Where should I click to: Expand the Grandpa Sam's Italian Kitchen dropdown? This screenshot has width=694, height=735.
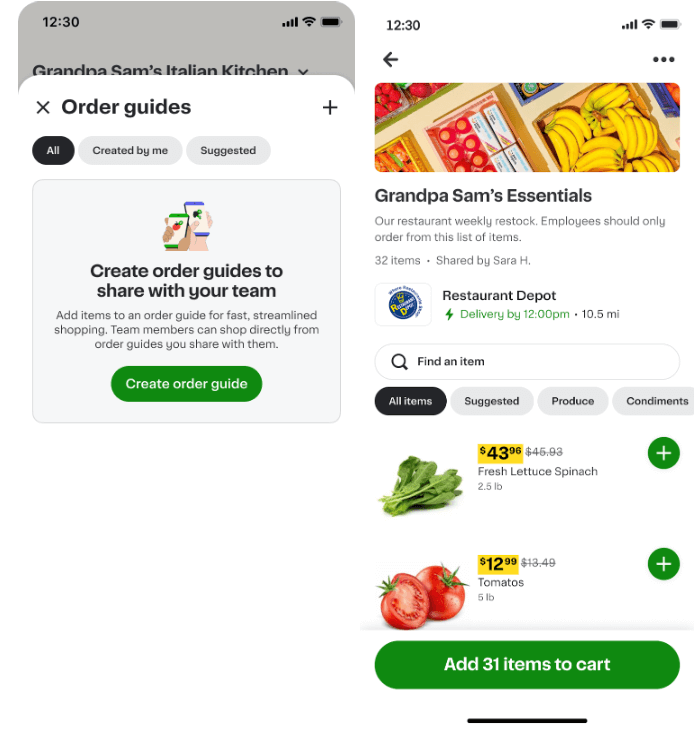(x=303, y=72)
